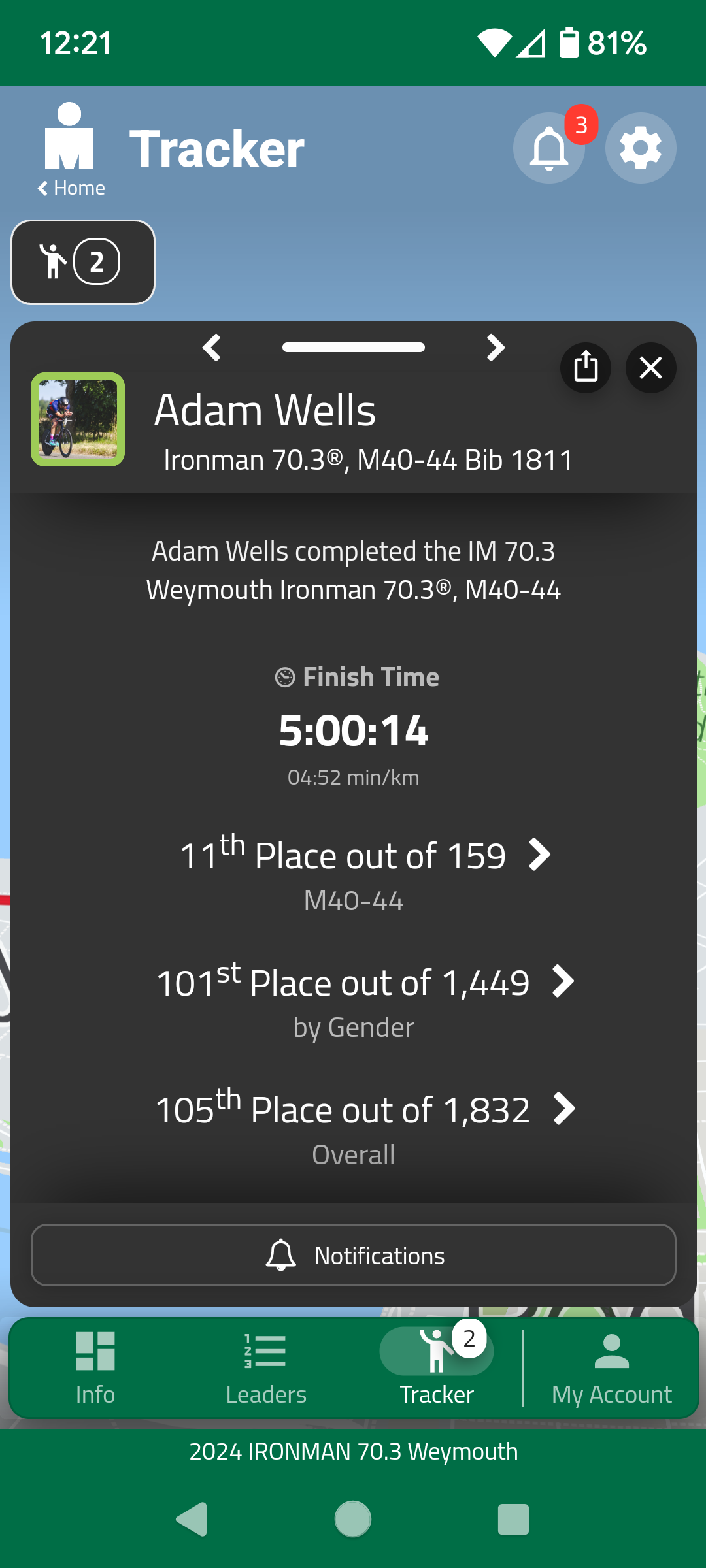706x1568 pixels.
Task: View ranking by Gender
Action: (365, 983)
